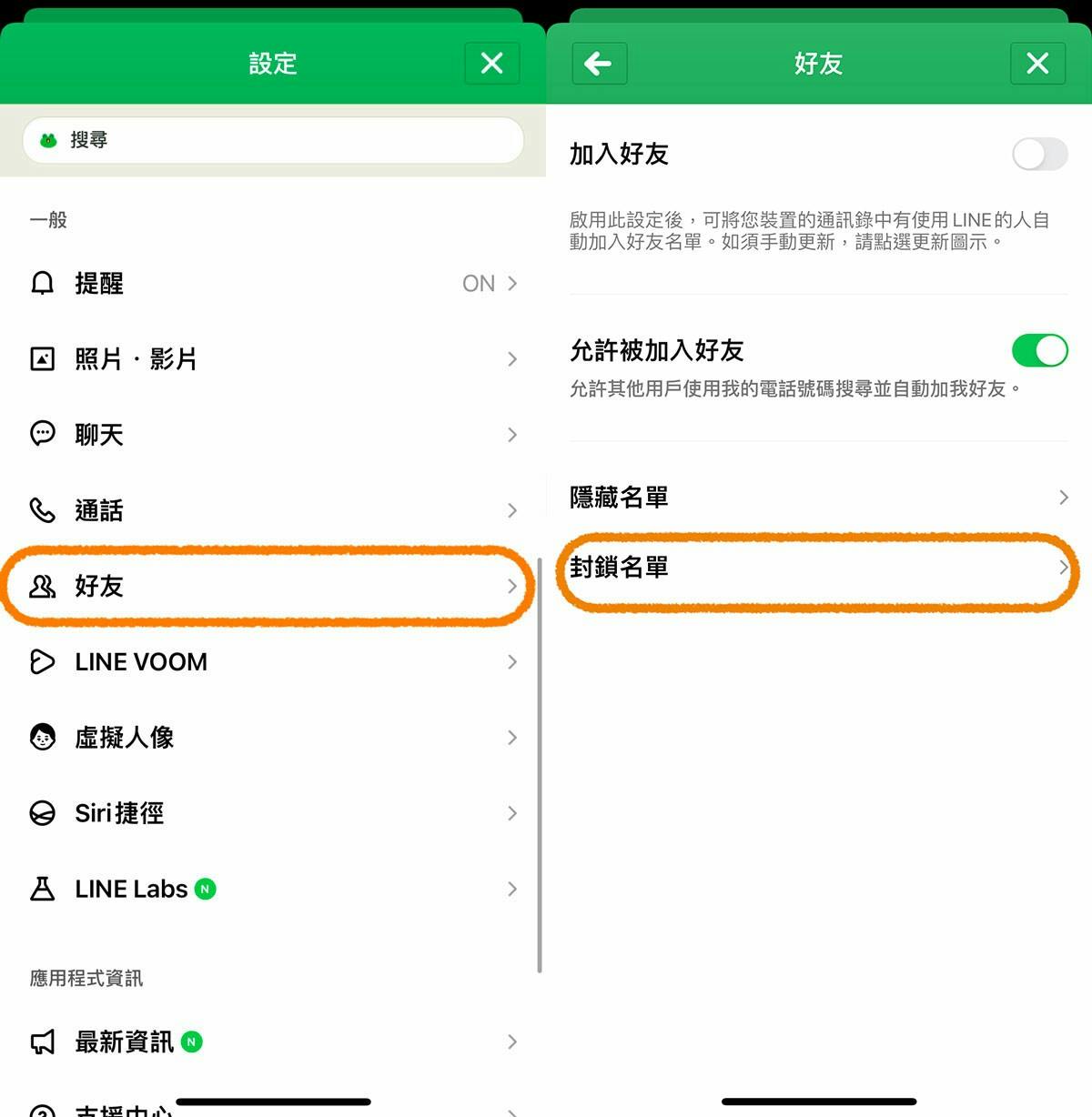
Task: Open 好友 friends settings row
Action: tap(273, 586)
